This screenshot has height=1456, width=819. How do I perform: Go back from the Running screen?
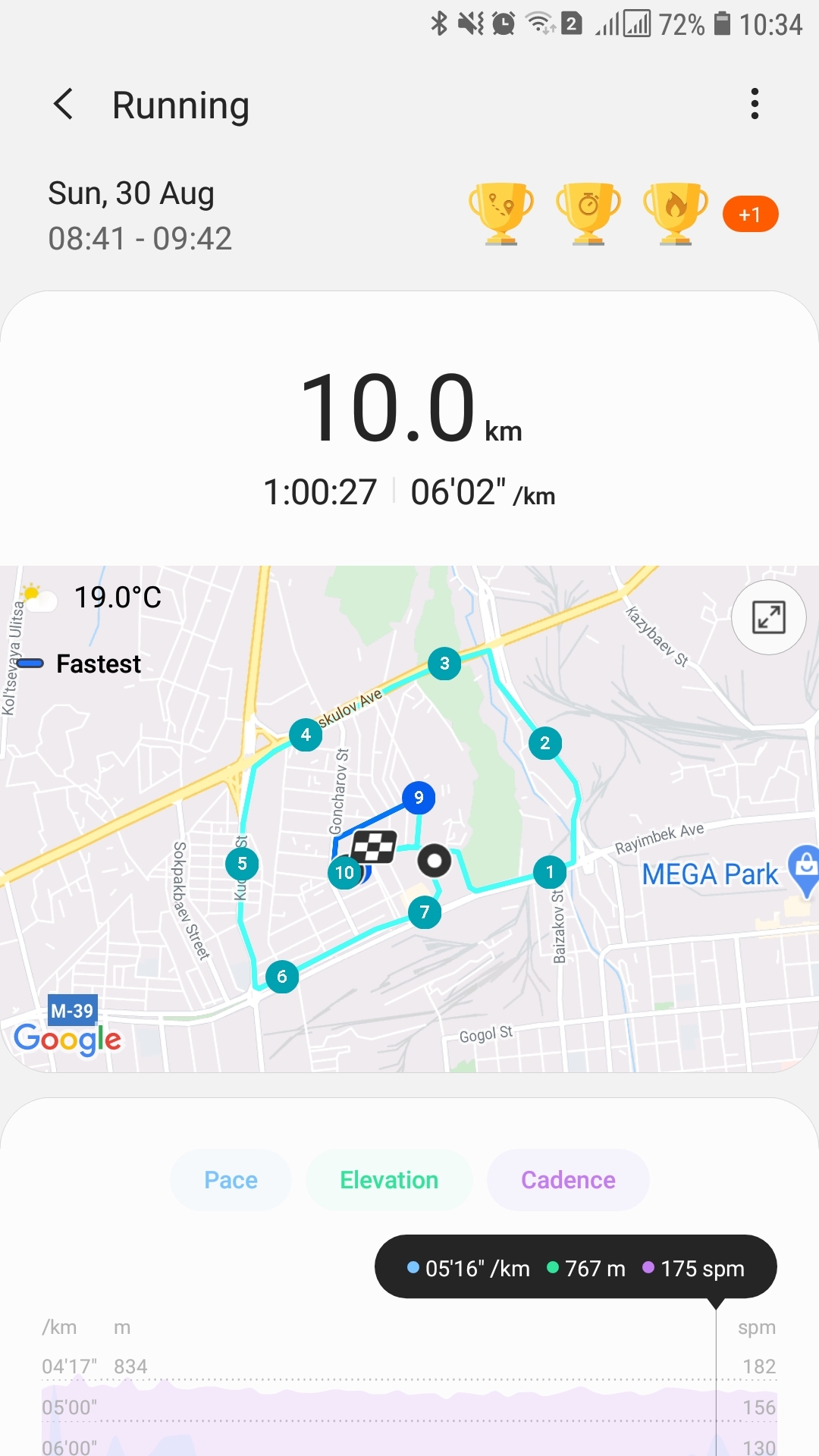[x=64, y=104]
